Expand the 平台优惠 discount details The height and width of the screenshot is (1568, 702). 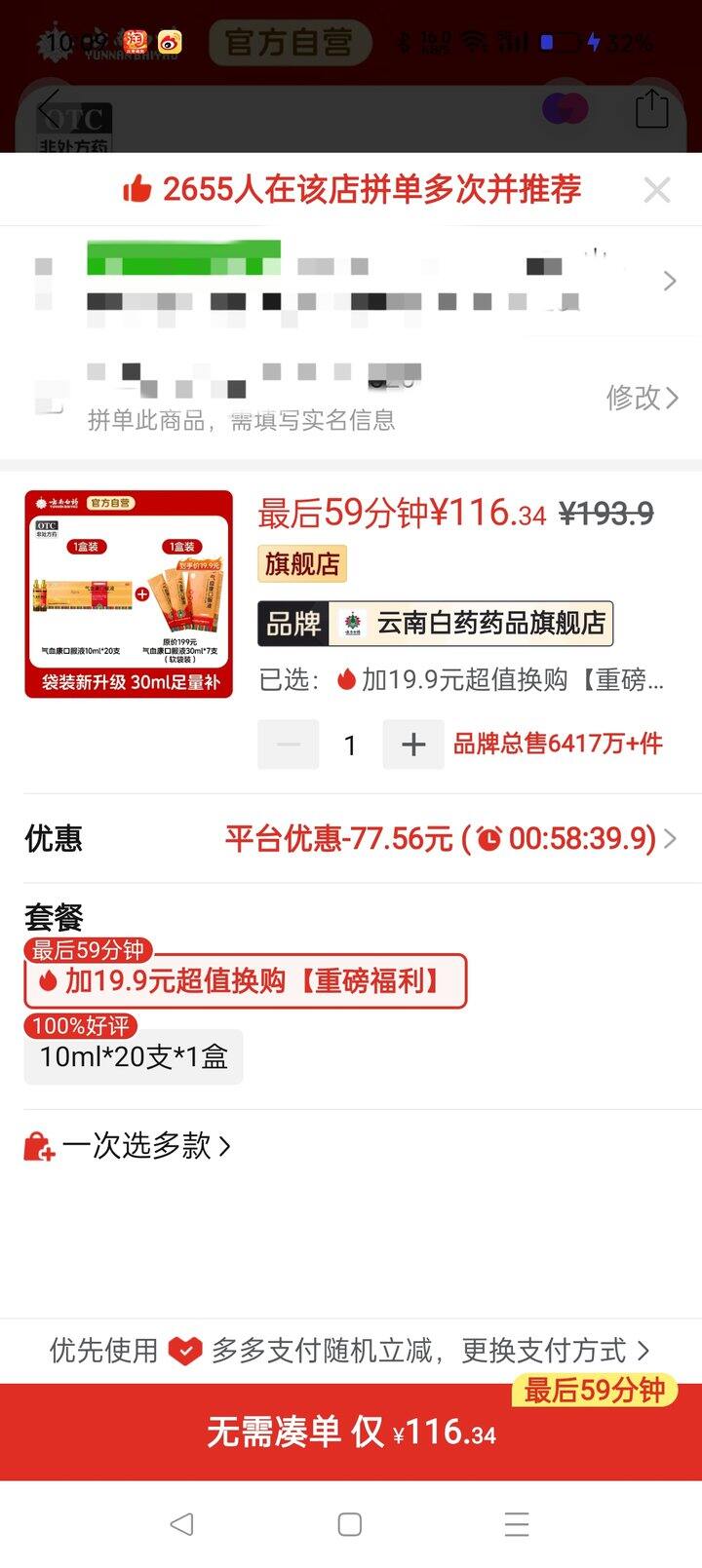coord(448,838)
